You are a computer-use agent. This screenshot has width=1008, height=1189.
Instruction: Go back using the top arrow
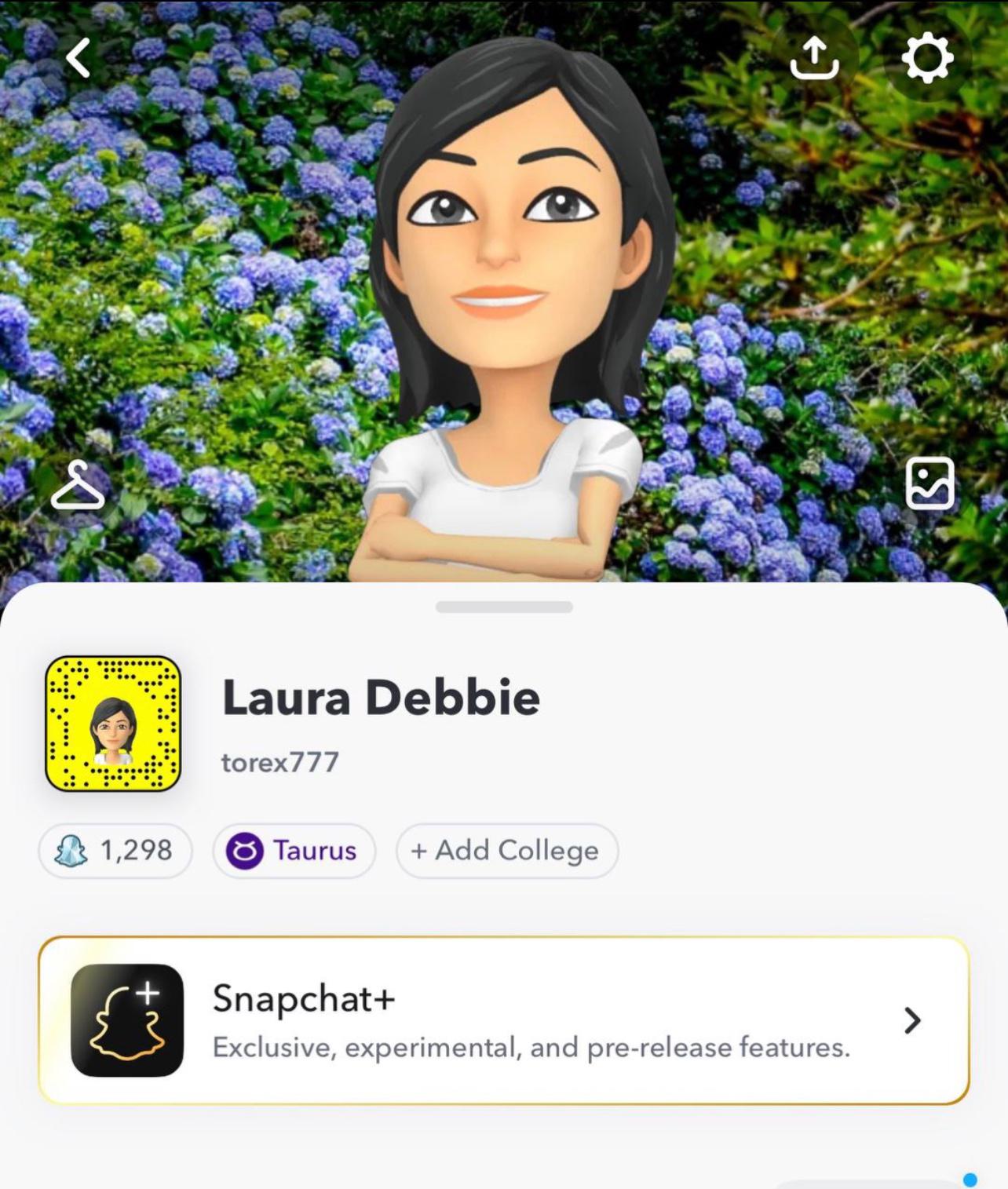[78, 58]
